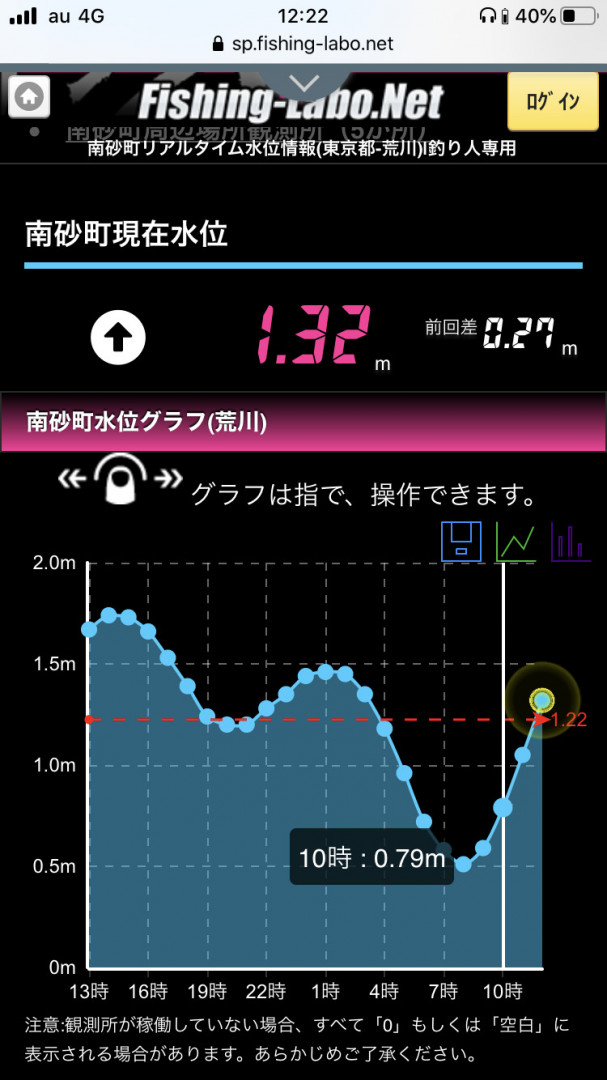Expand the browser toolbar chevron
The height and width of the screenshot is (1080, 607).
[x=304, y=83]
